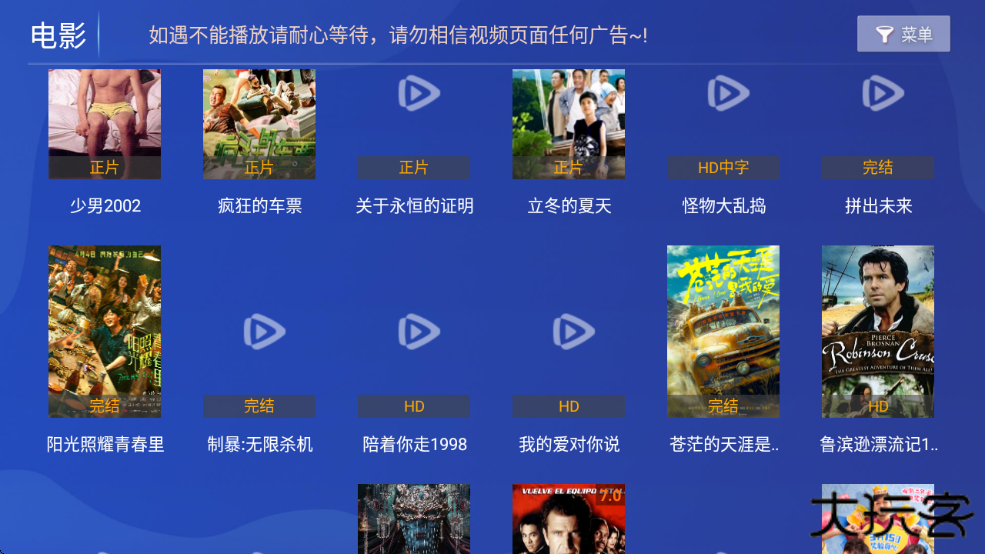Screen dimensions: 985x554
Task: Select the movie 关于永恒的证明
Action: [x=414, y=125]
